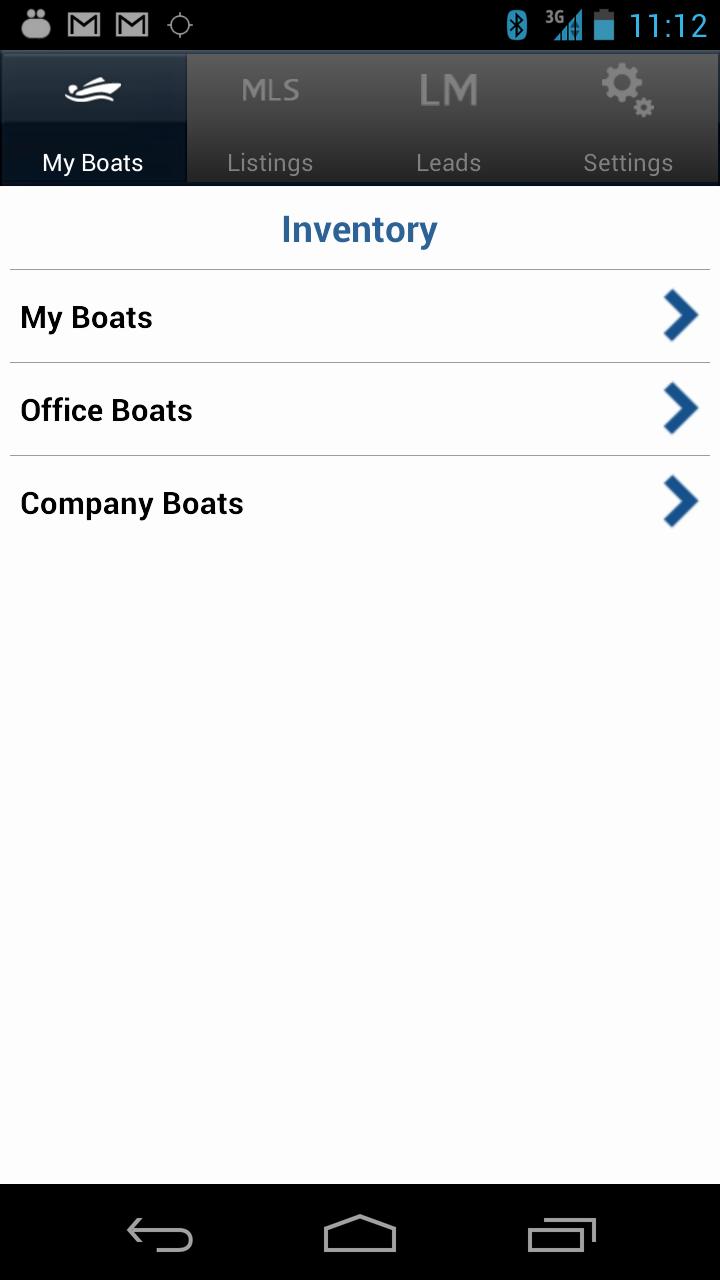Image resolution: width=720 pixels, height=1280 pixels.
Task: Tap the Settings gear icon
Action: click(625, 89)
